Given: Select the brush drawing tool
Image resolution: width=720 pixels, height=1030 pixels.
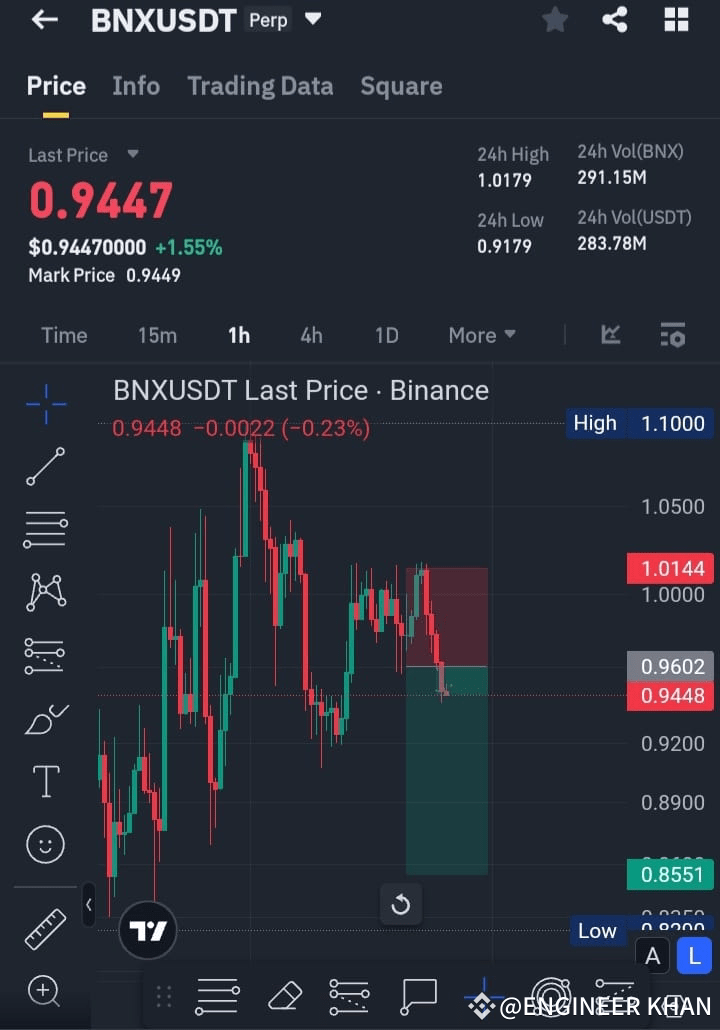Looking at the screenshot, I should (x=44, y=718).
